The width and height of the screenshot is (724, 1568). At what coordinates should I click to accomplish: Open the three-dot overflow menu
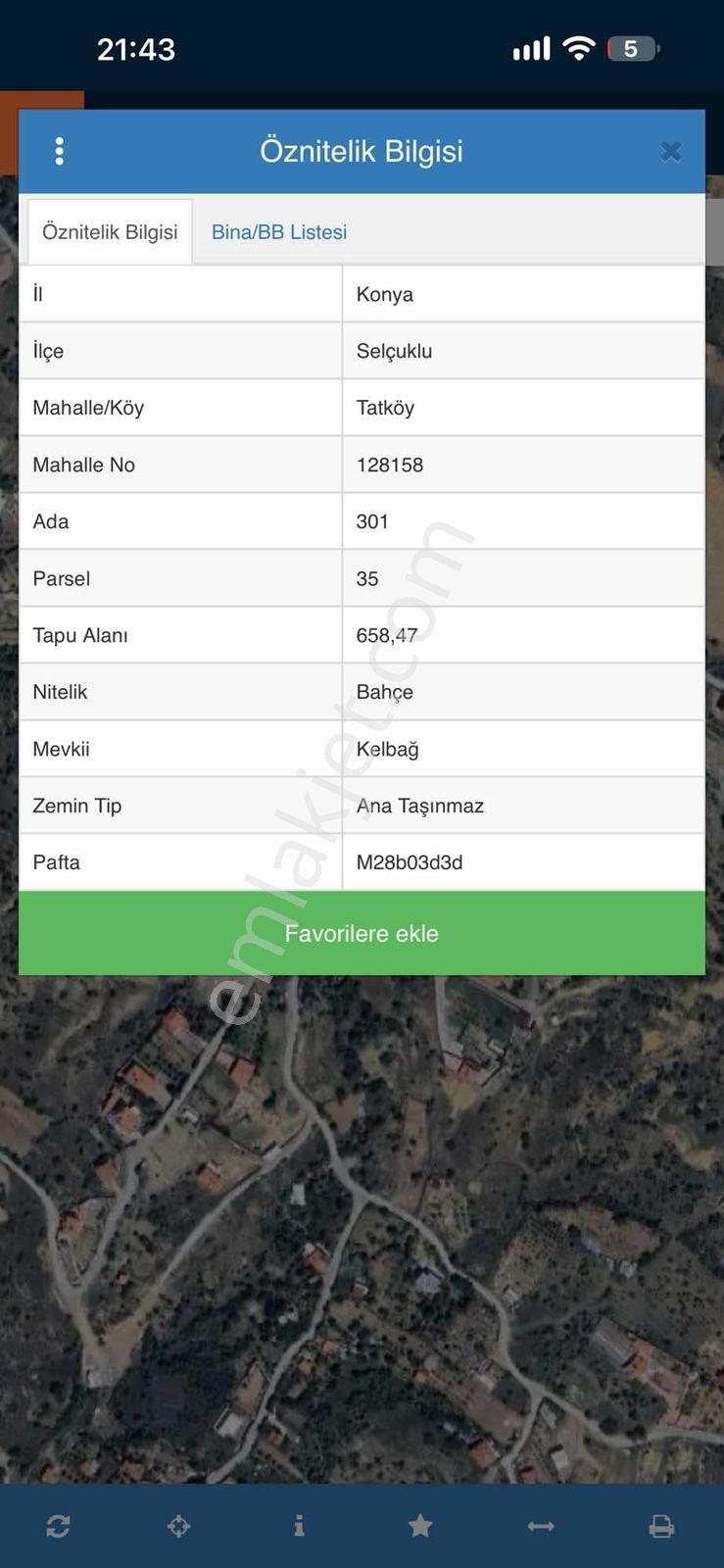pyautogui.click(x=60, y=151)
